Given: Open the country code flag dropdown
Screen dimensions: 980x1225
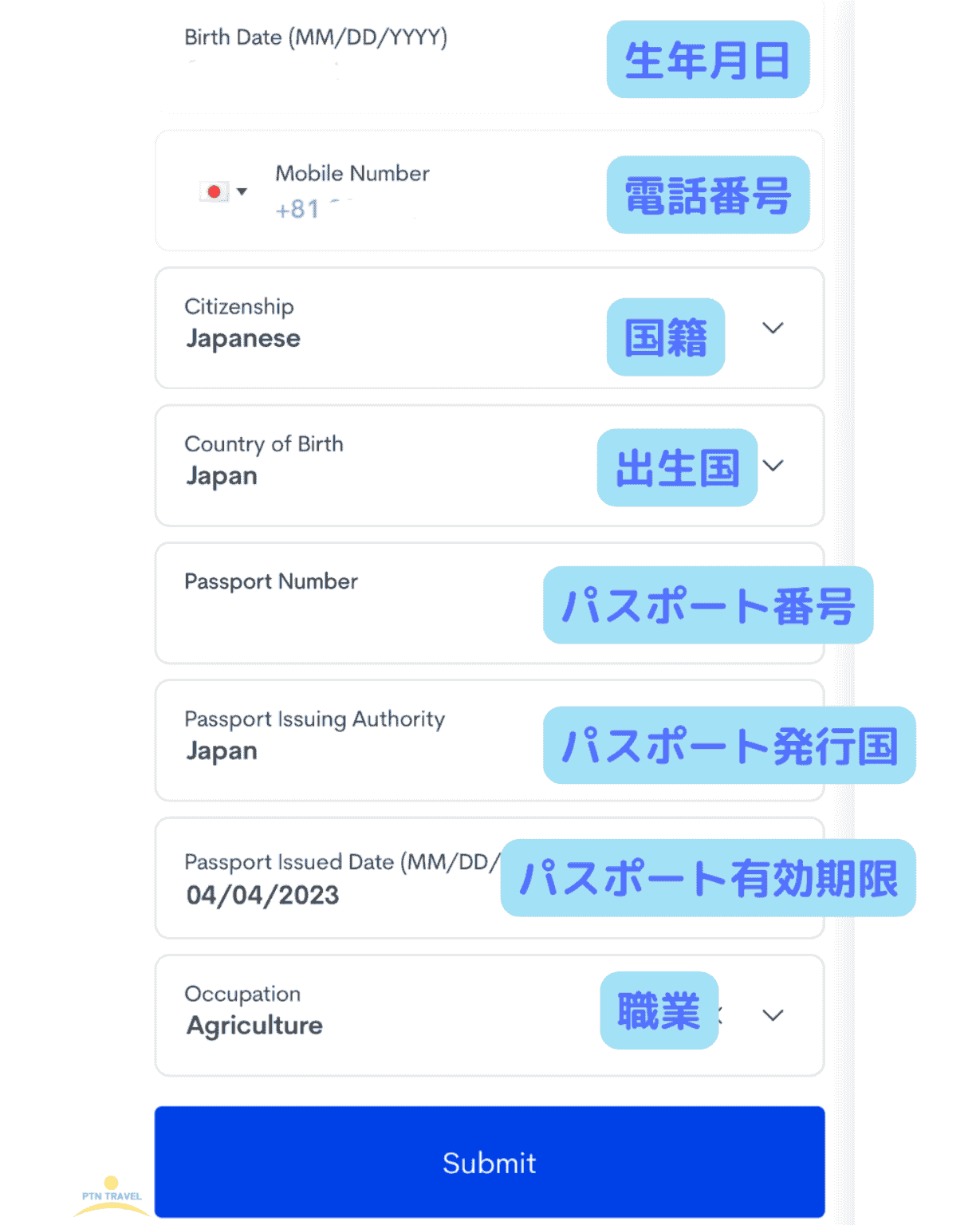Looking at the screenshot, I should tap(223, 191).
